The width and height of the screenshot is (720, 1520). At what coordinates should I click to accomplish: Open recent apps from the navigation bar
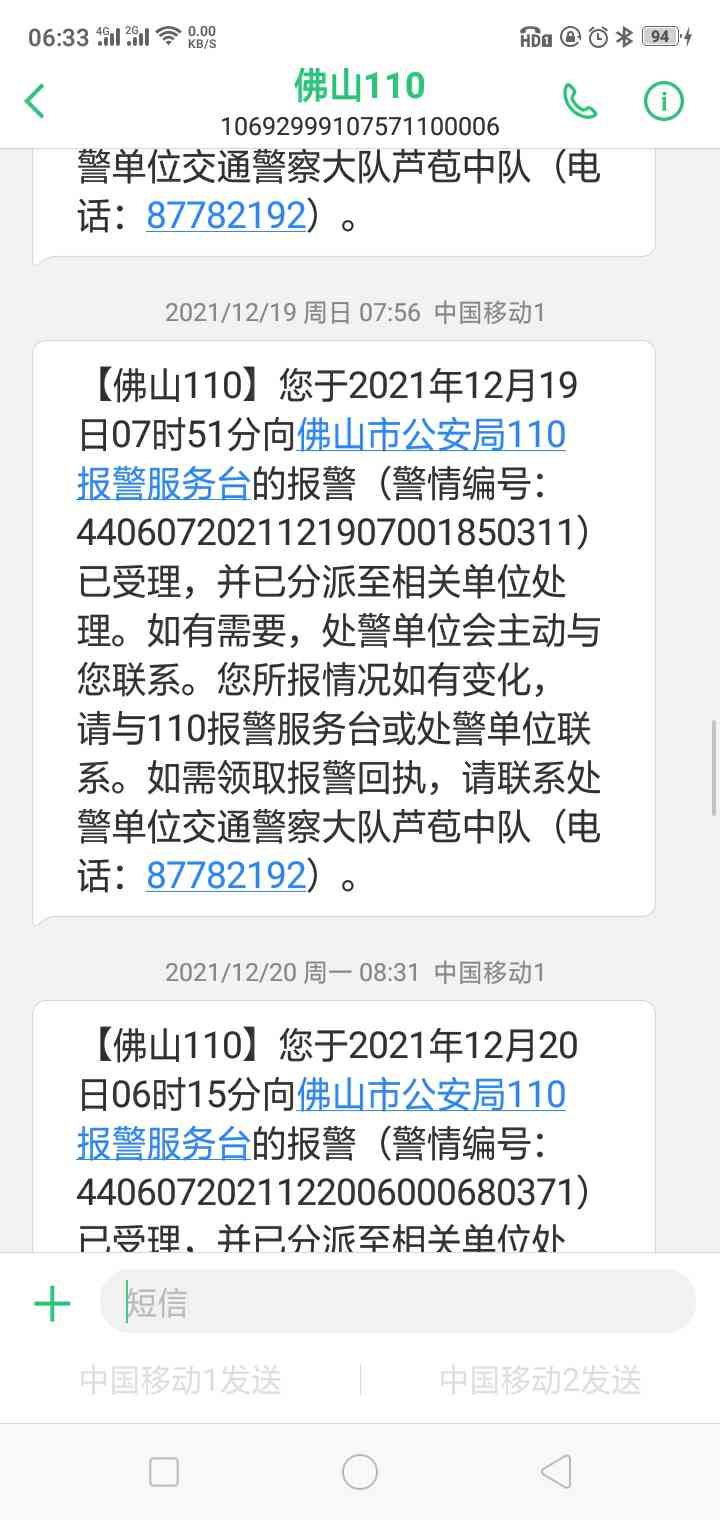coord(164,1472)
